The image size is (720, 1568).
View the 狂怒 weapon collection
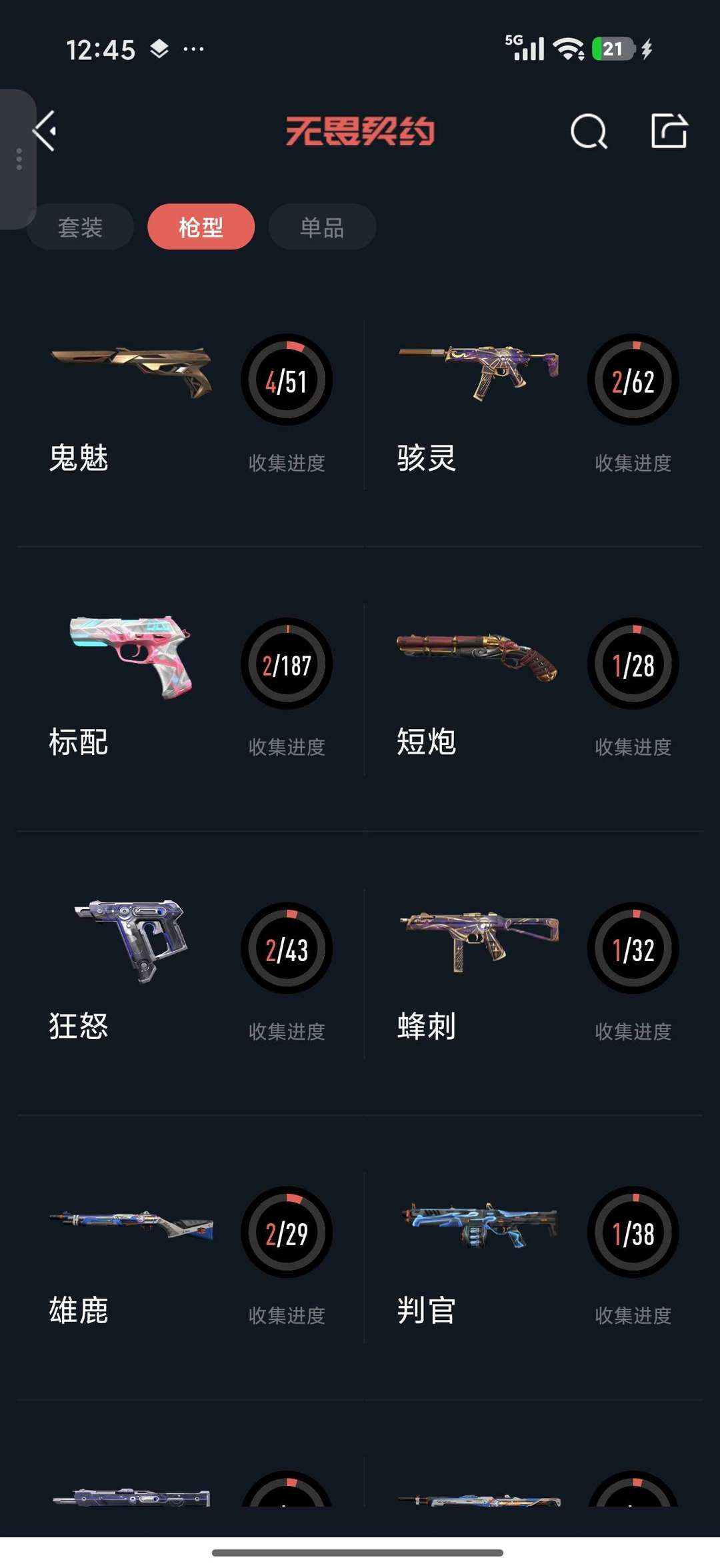tap(191, 973)
